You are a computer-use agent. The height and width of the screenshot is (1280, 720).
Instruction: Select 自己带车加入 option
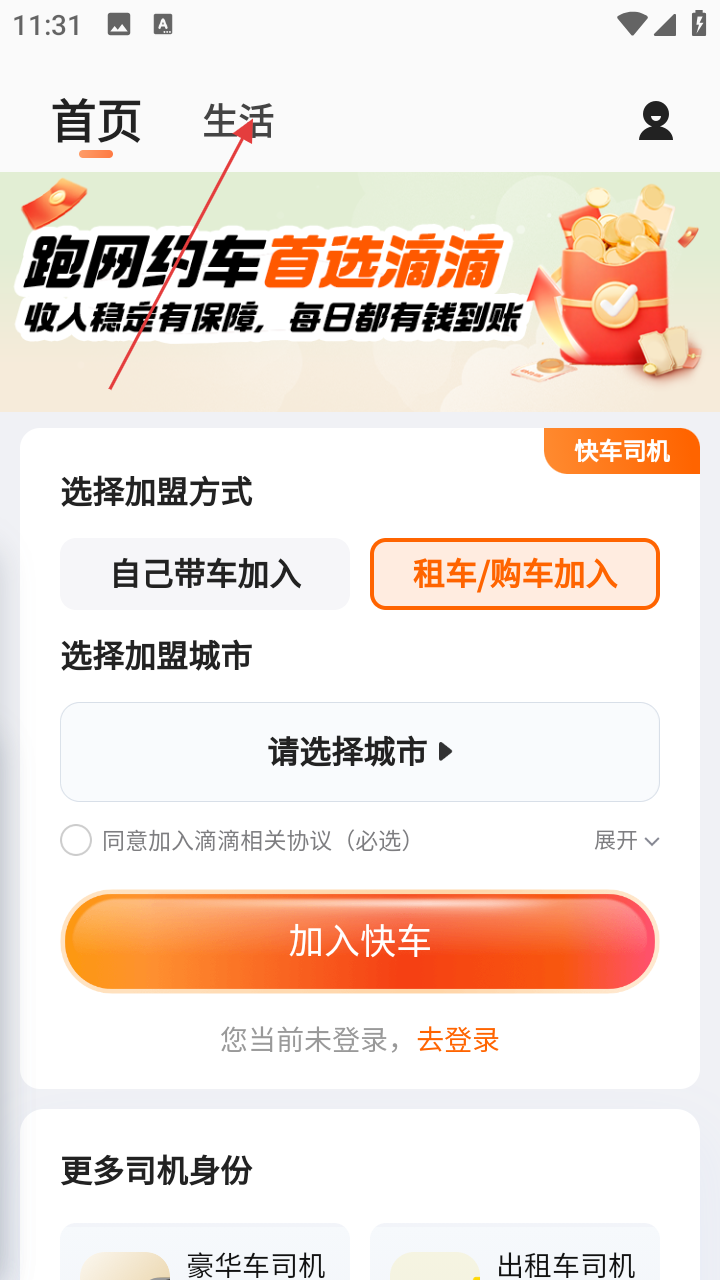[x=205, y=574]
